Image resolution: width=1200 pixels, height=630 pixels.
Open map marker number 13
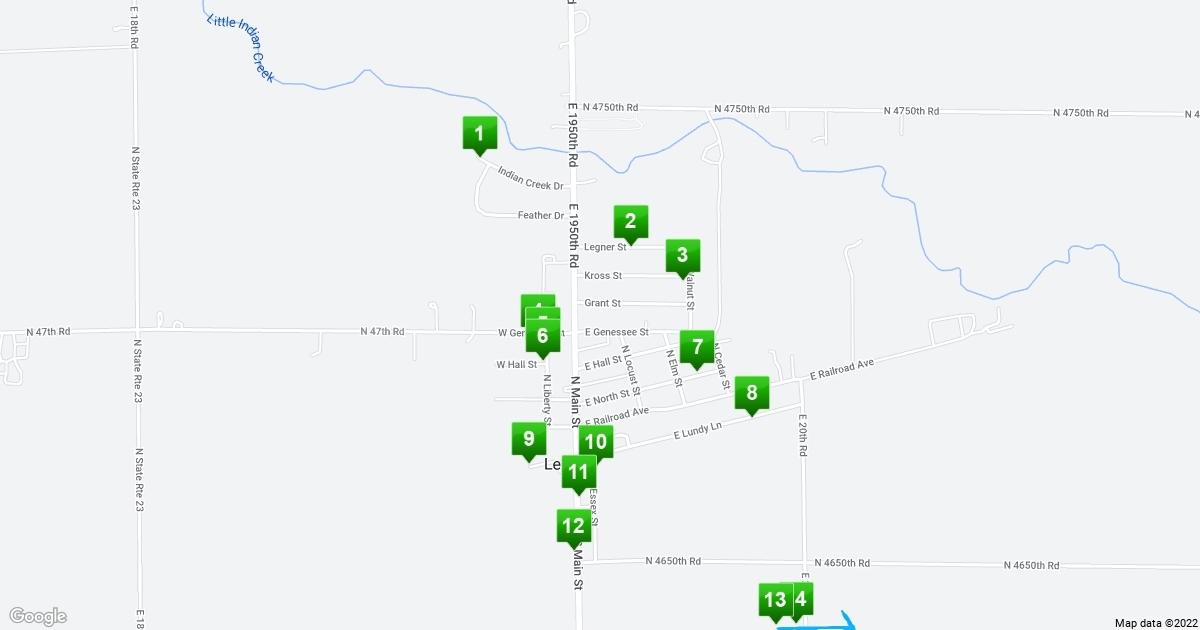(772, 600)
